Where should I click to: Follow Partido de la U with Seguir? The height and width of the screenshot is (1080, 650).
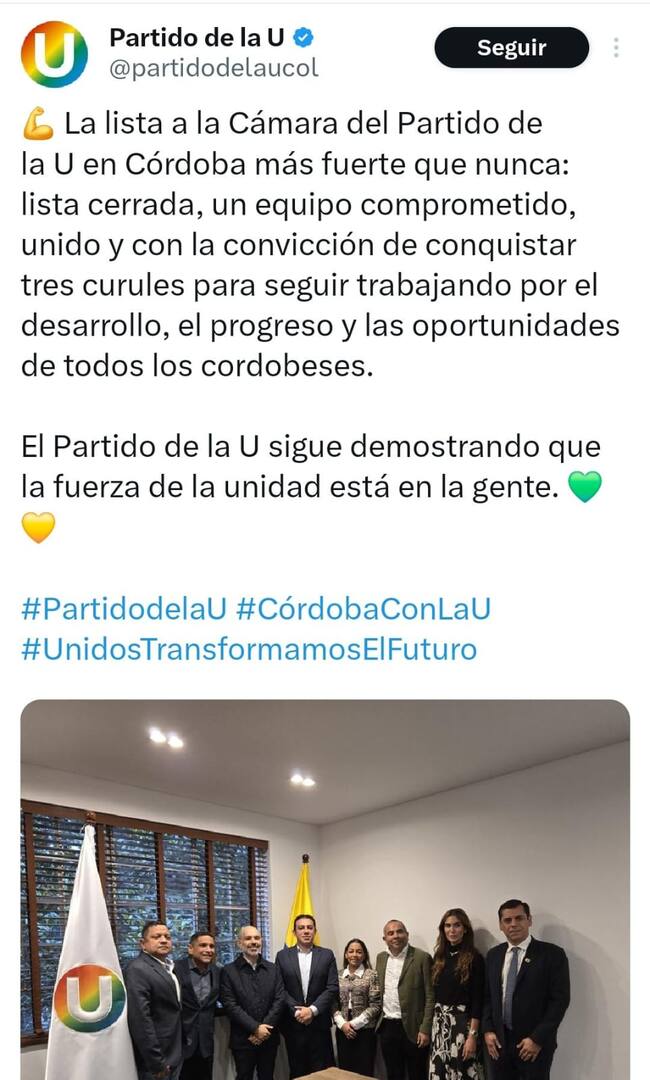(x=511, y=47)
